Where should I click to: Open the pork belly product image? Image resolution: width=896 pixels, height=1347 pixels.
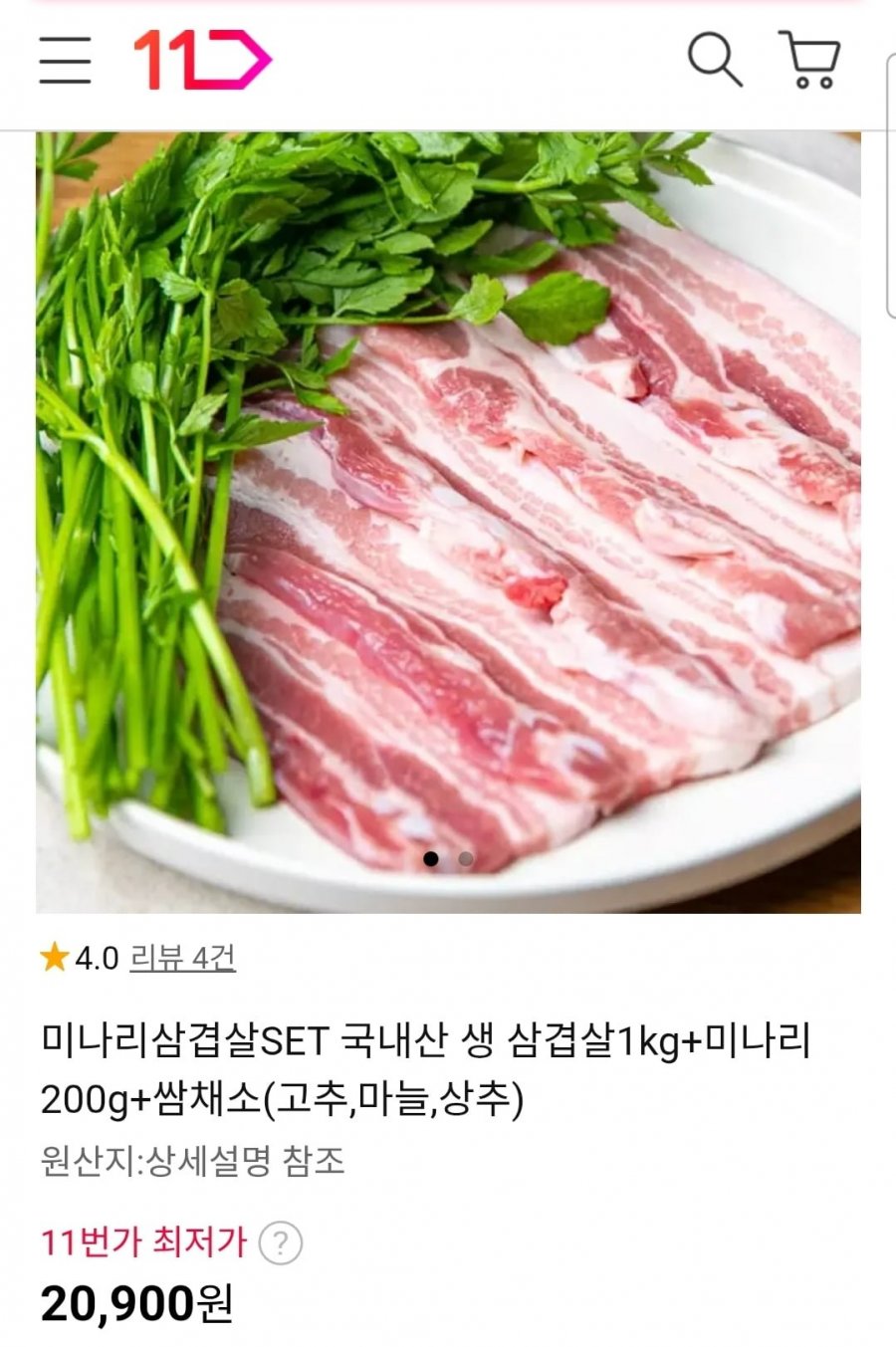448,518
